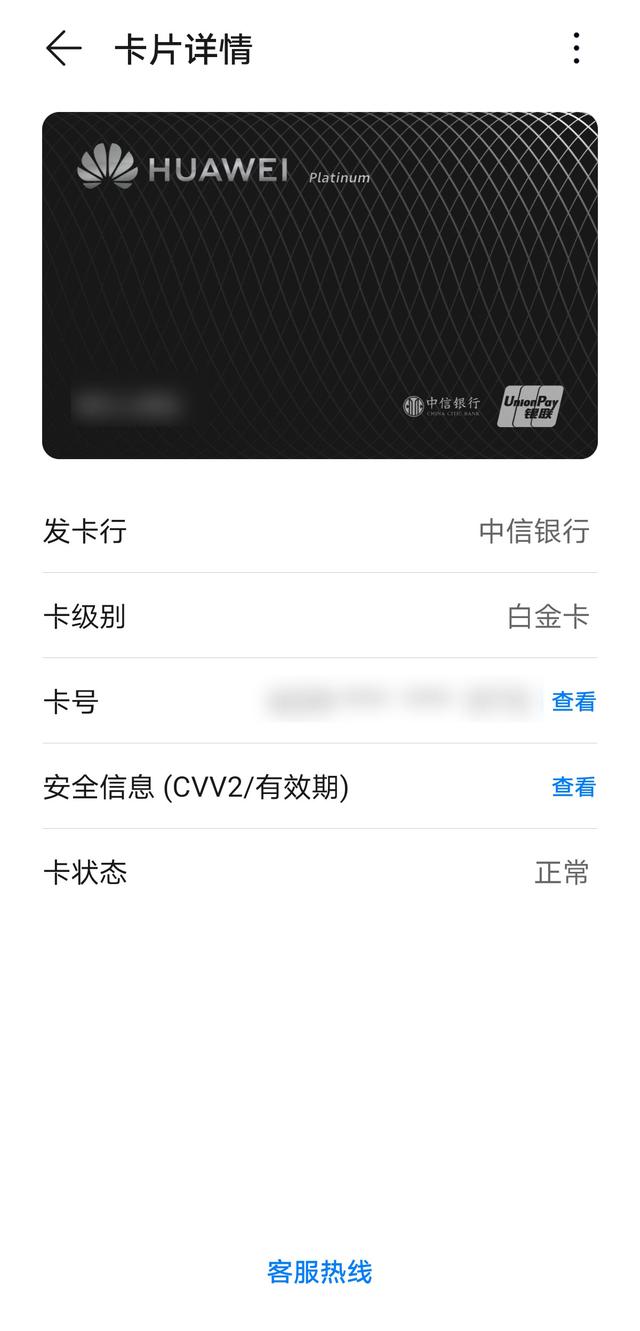Tap 查看 next to 卡号
Screen dimensions: 640x1331
(x=573, y=702)
